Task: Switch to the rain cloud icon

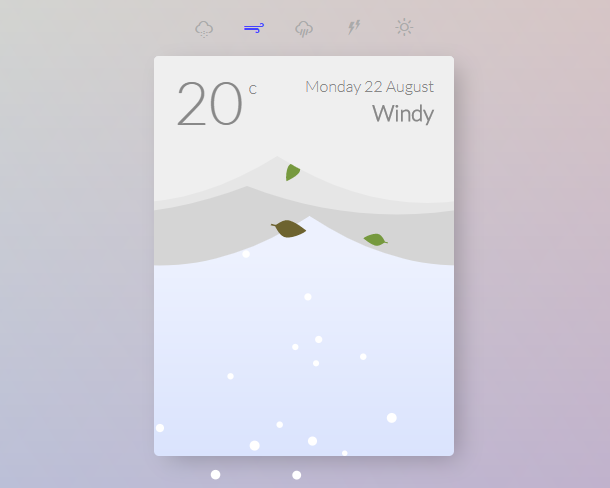Action: (x=304, y=29)
